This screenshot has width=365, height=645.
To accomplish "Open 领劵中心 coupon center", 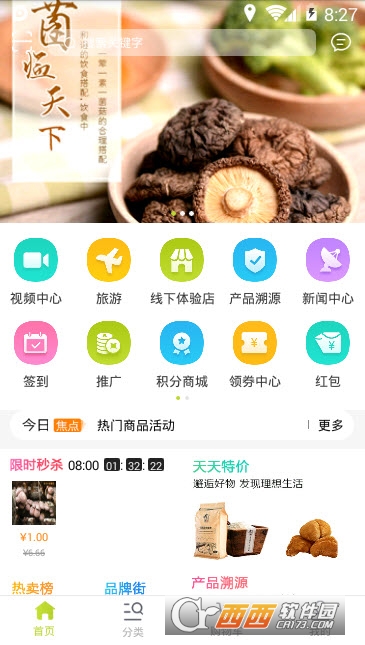I will [255, 355].
